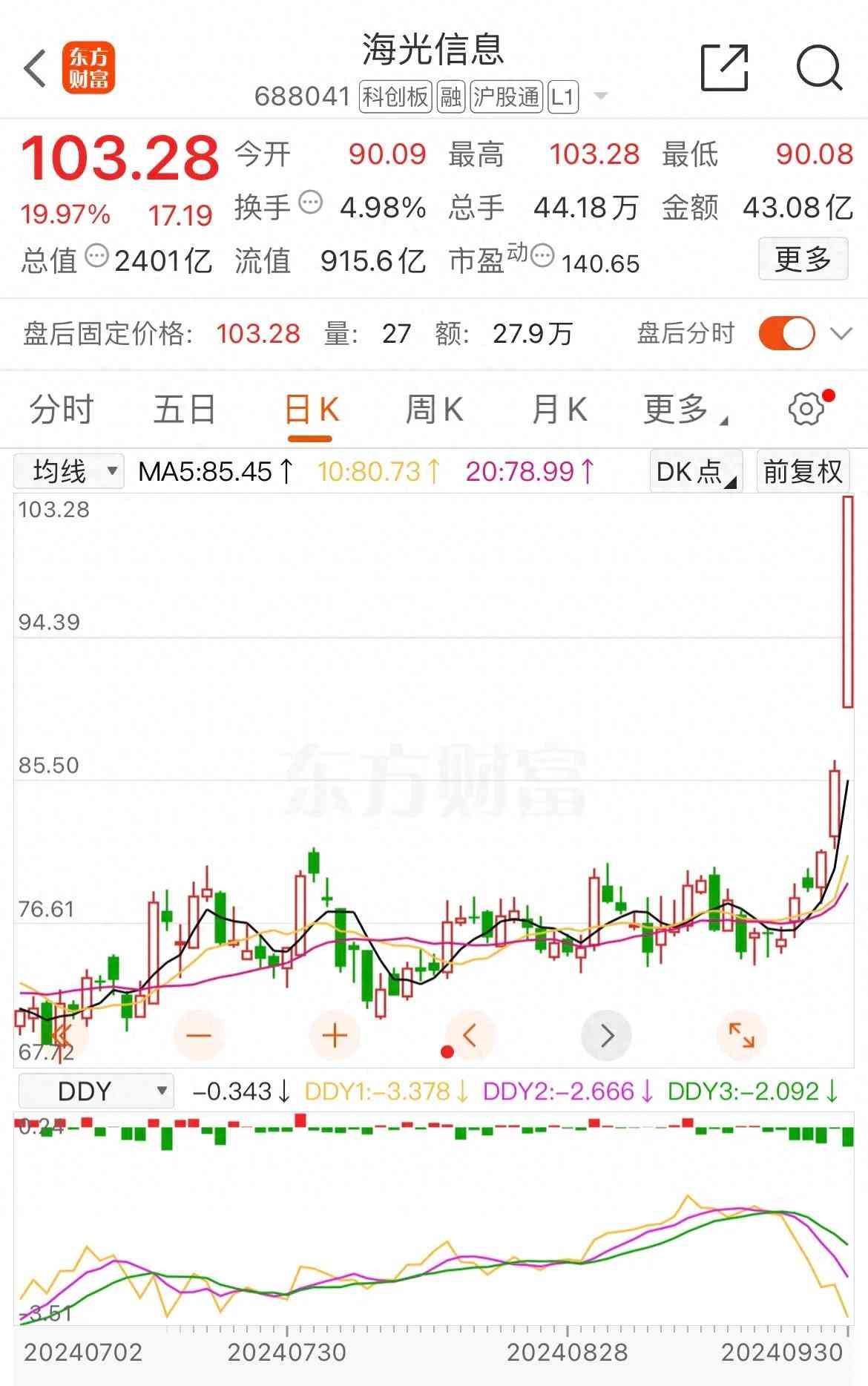Expand the 盘后固定价格 row chevron

841,334
